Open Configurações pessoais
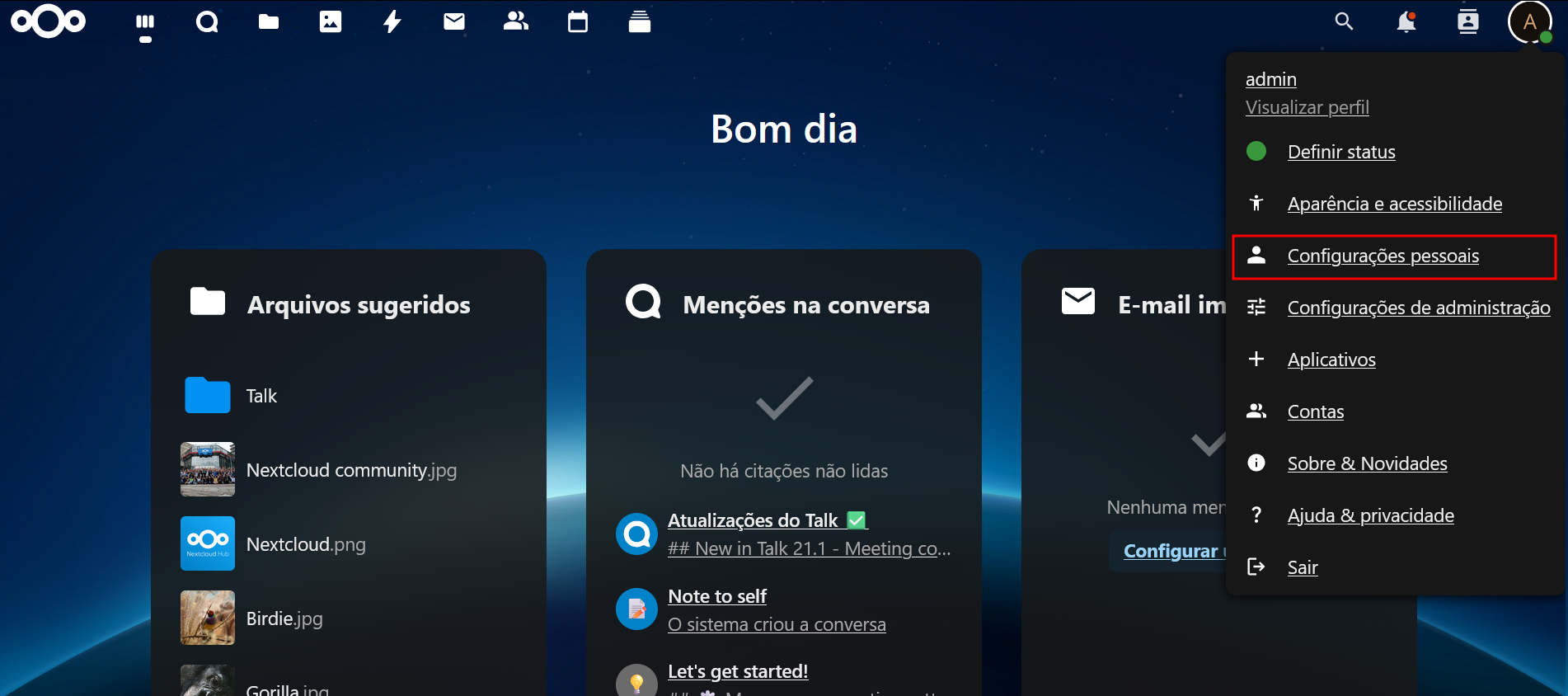1568x696 pixels. [1383, 256]
